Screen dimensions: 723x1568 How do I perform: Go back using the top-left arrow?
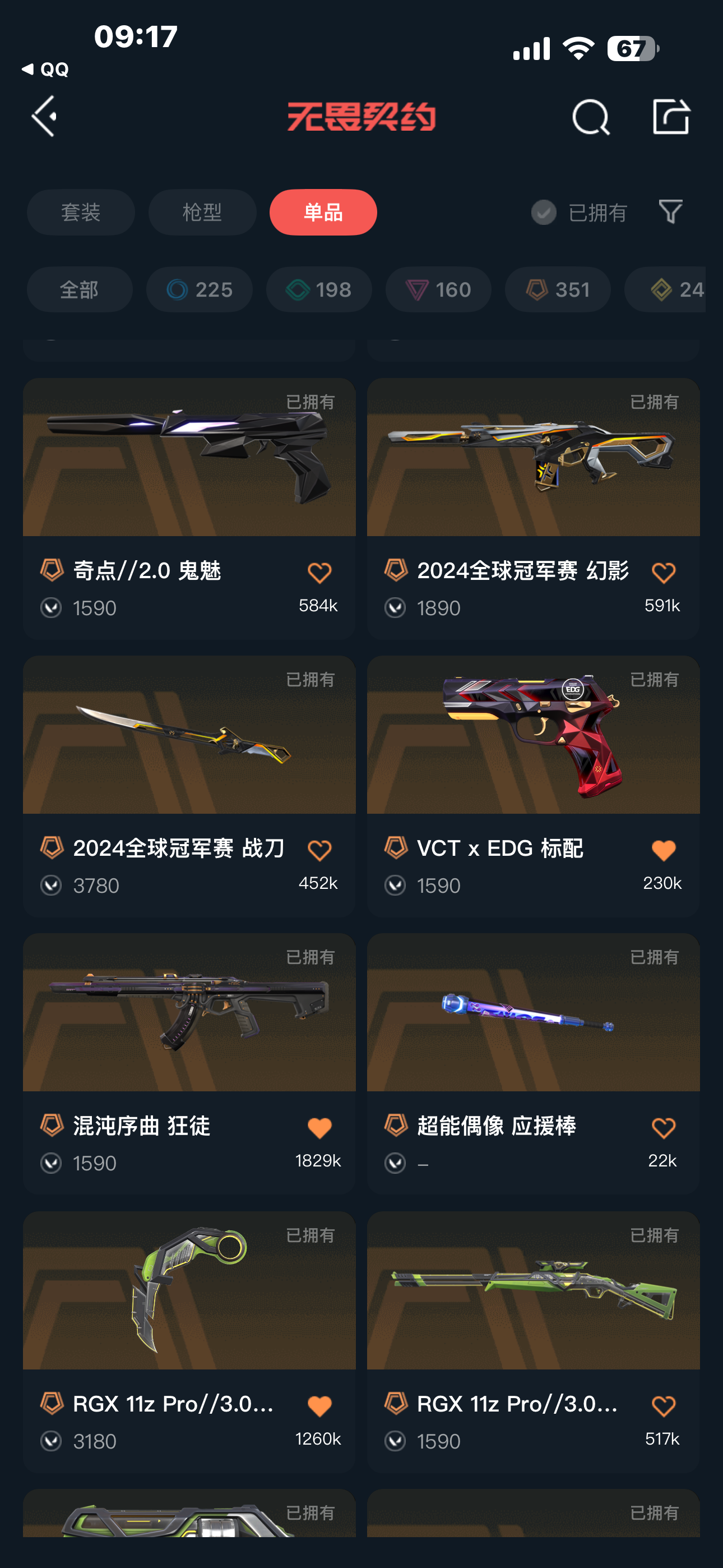[x=44, y=116]
